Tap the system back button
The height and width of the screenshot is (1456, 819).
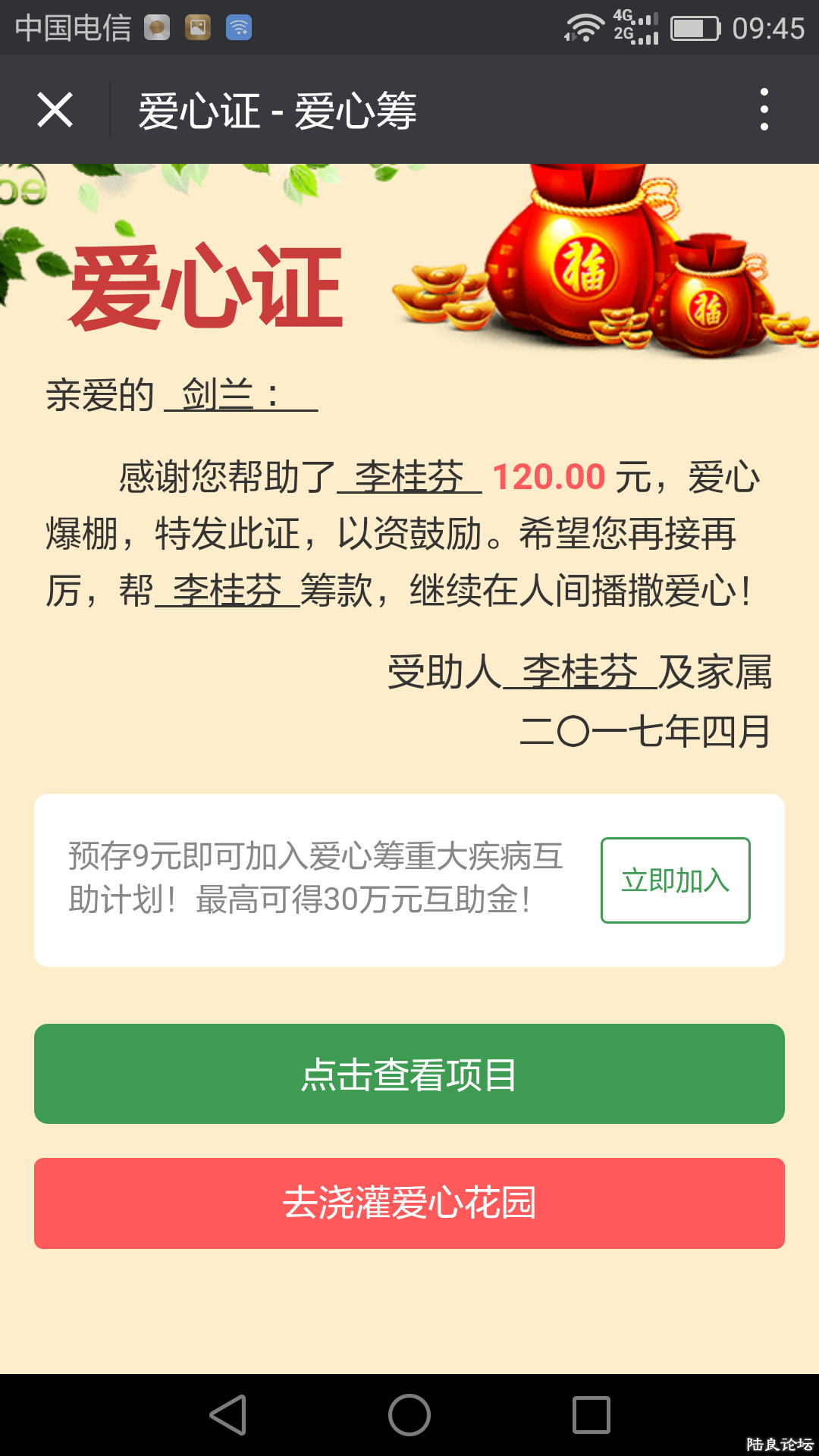227,1415
